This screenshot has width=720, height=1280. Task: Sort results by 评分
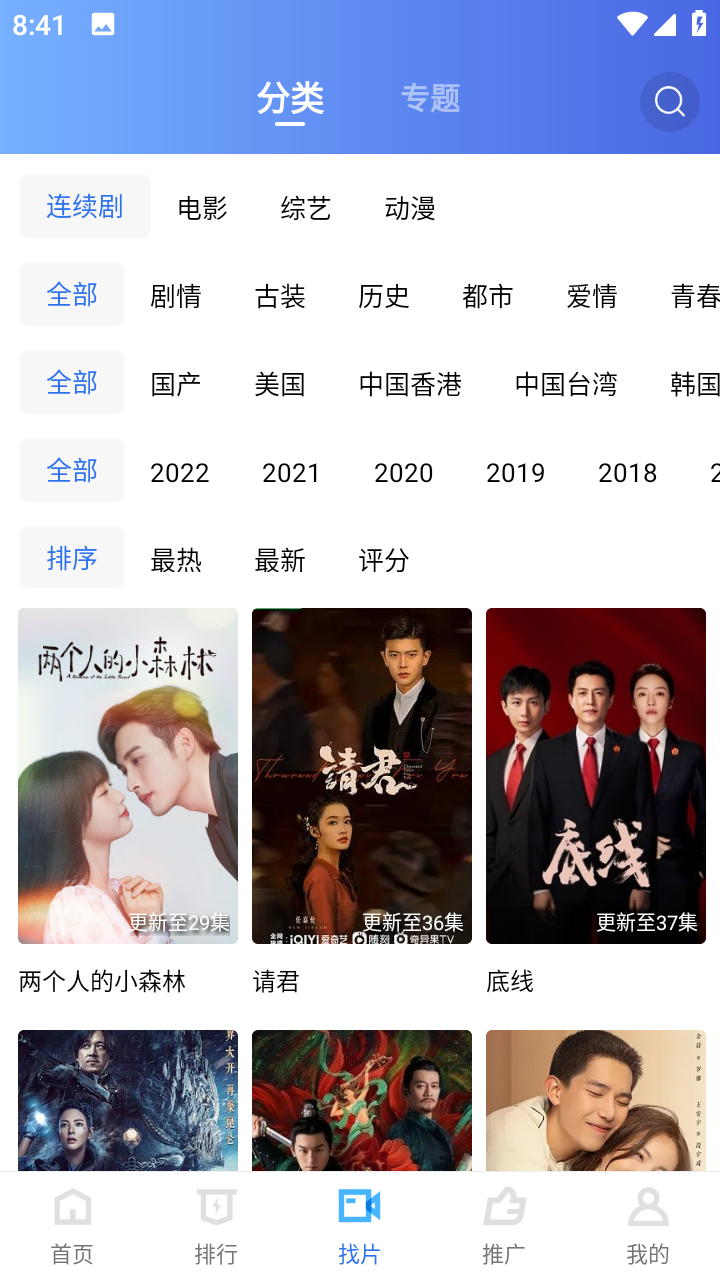click(382, 561)
